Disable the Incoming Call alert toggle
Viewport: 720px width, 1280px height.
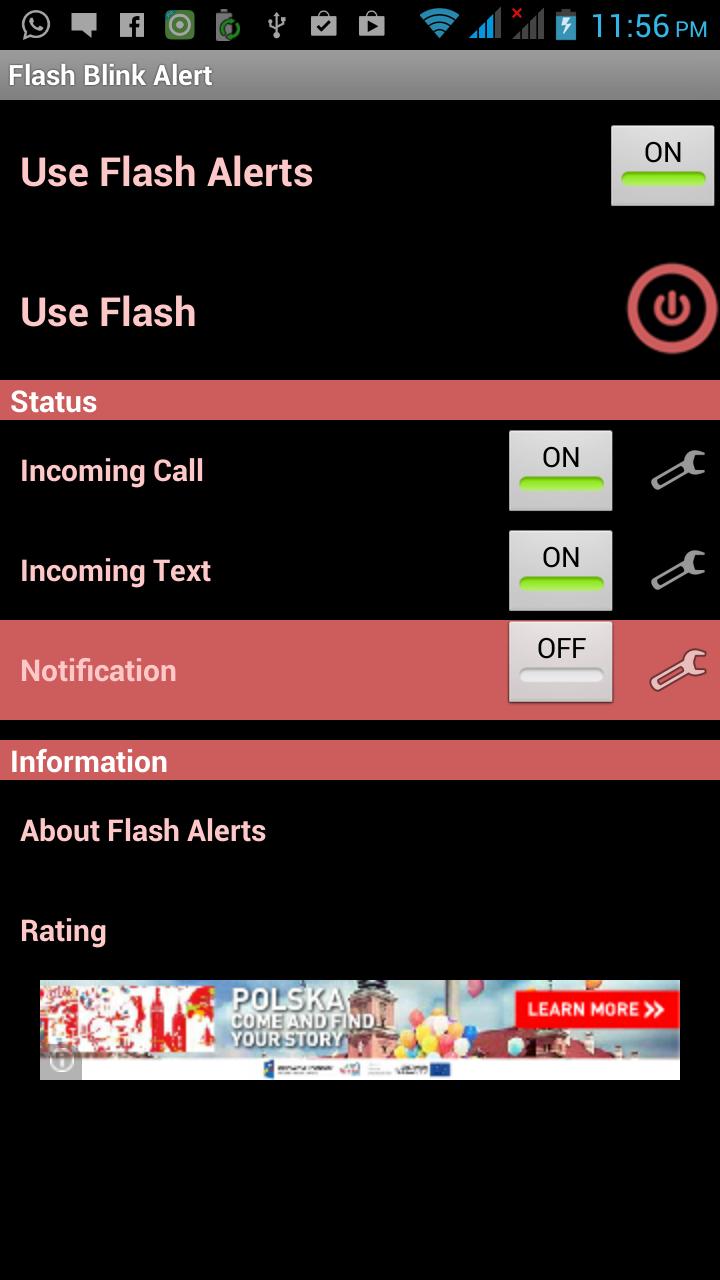tap(560, 470)
